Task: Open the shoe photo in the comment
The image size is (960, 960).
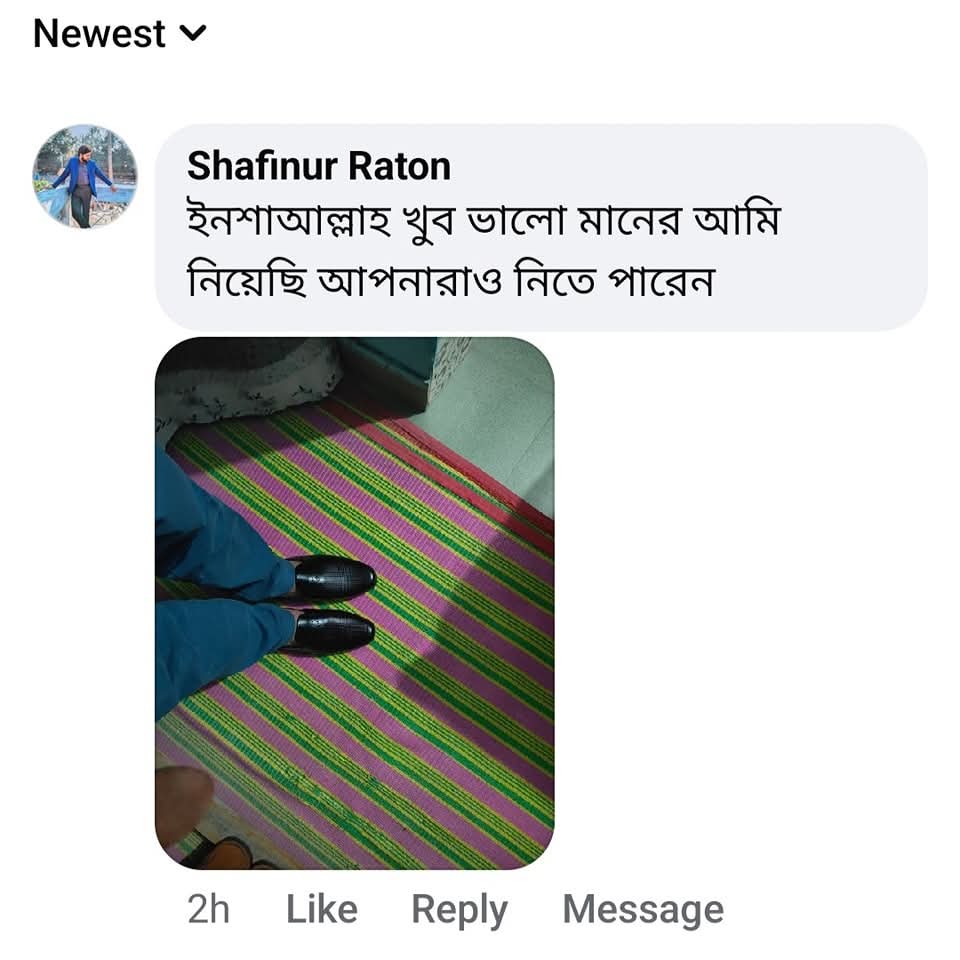Action: point(354,602)
